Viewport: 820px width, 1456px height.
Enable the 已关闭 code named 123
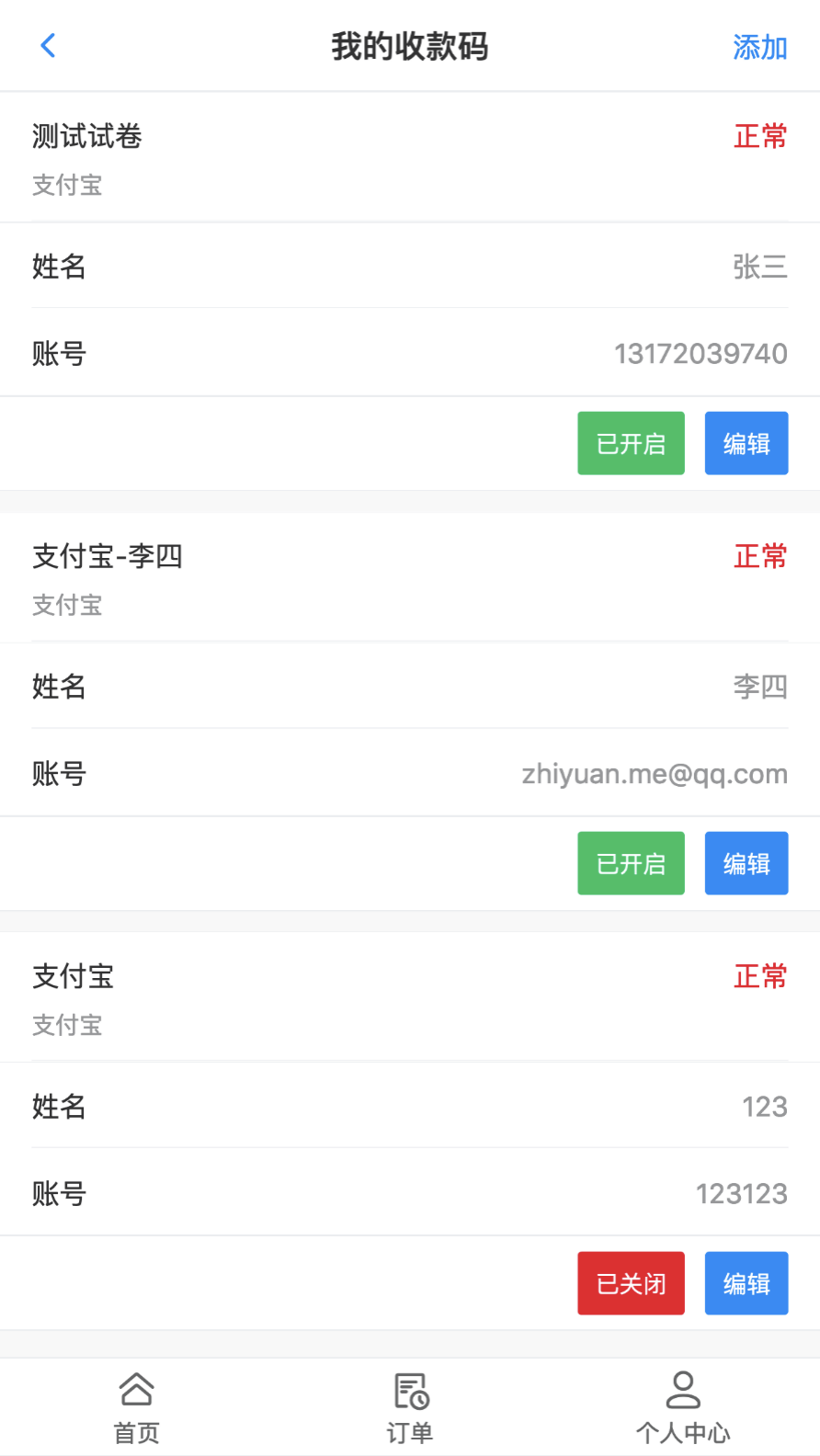coord(631,1283)
